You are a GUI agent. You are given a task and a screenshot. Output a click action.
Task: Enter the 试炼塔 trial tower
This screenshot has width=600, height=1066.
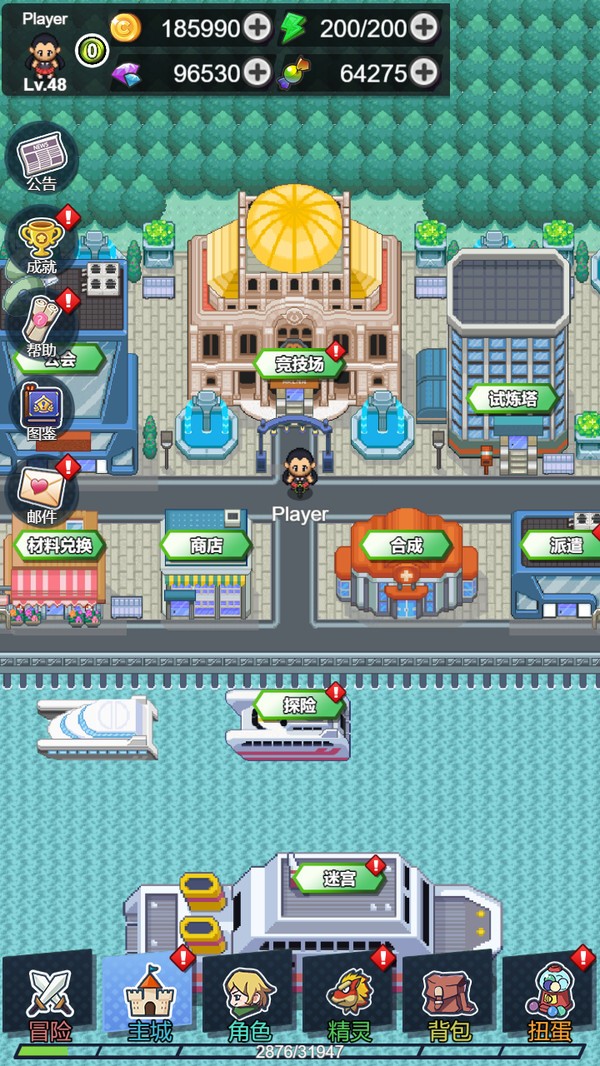pyautogui.click(x=511, y=398)
